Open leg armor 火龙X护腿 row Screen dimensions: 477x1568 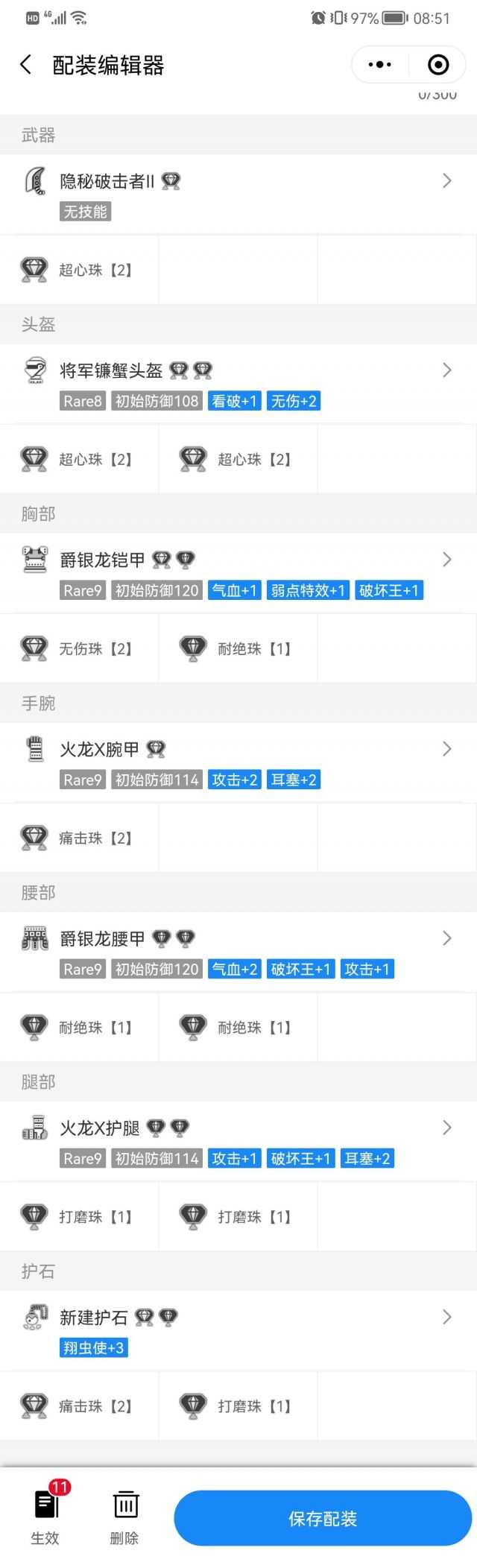tap(238, 1141)
